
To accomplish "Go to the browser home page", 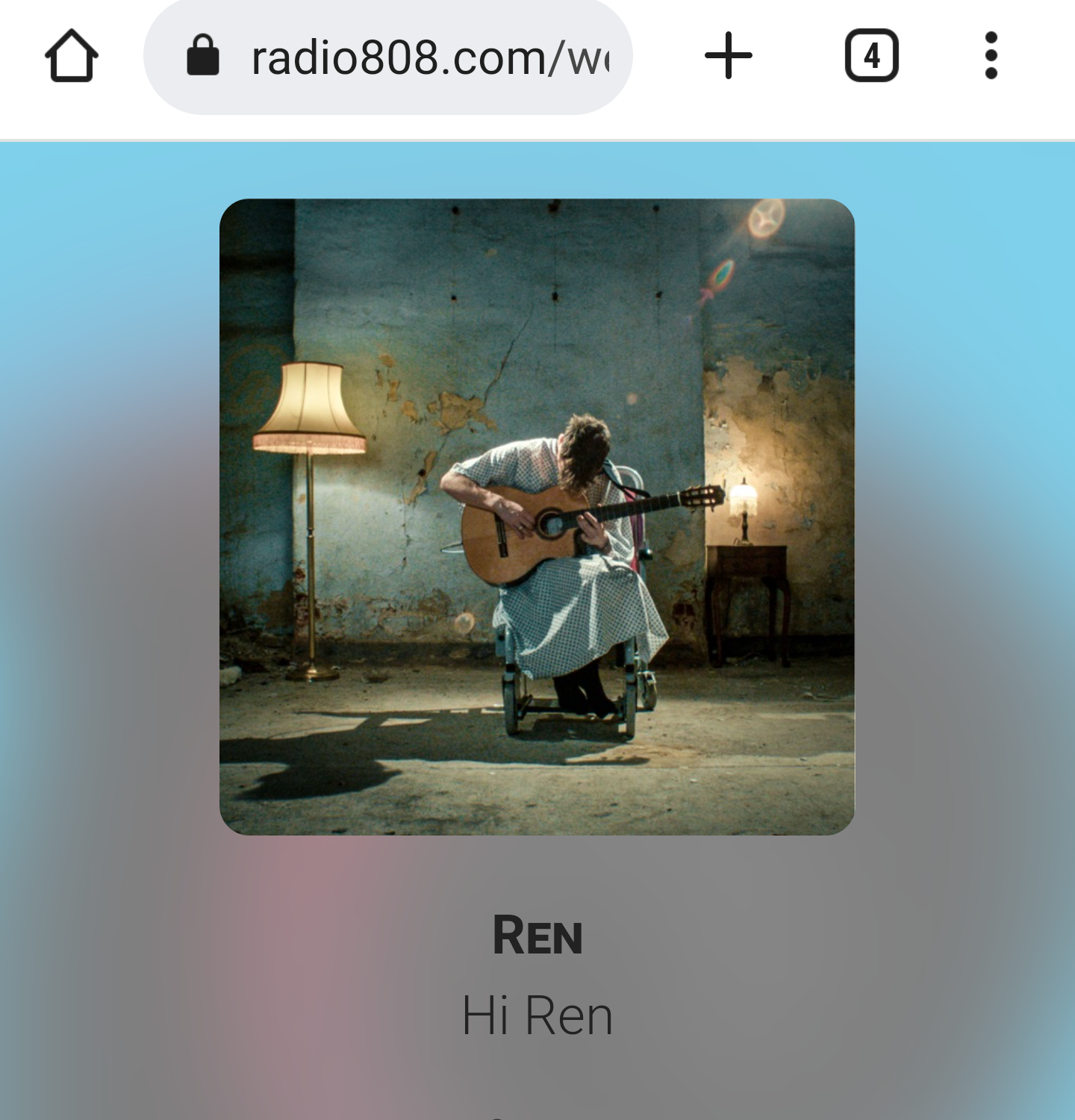I will coord(72,56).
